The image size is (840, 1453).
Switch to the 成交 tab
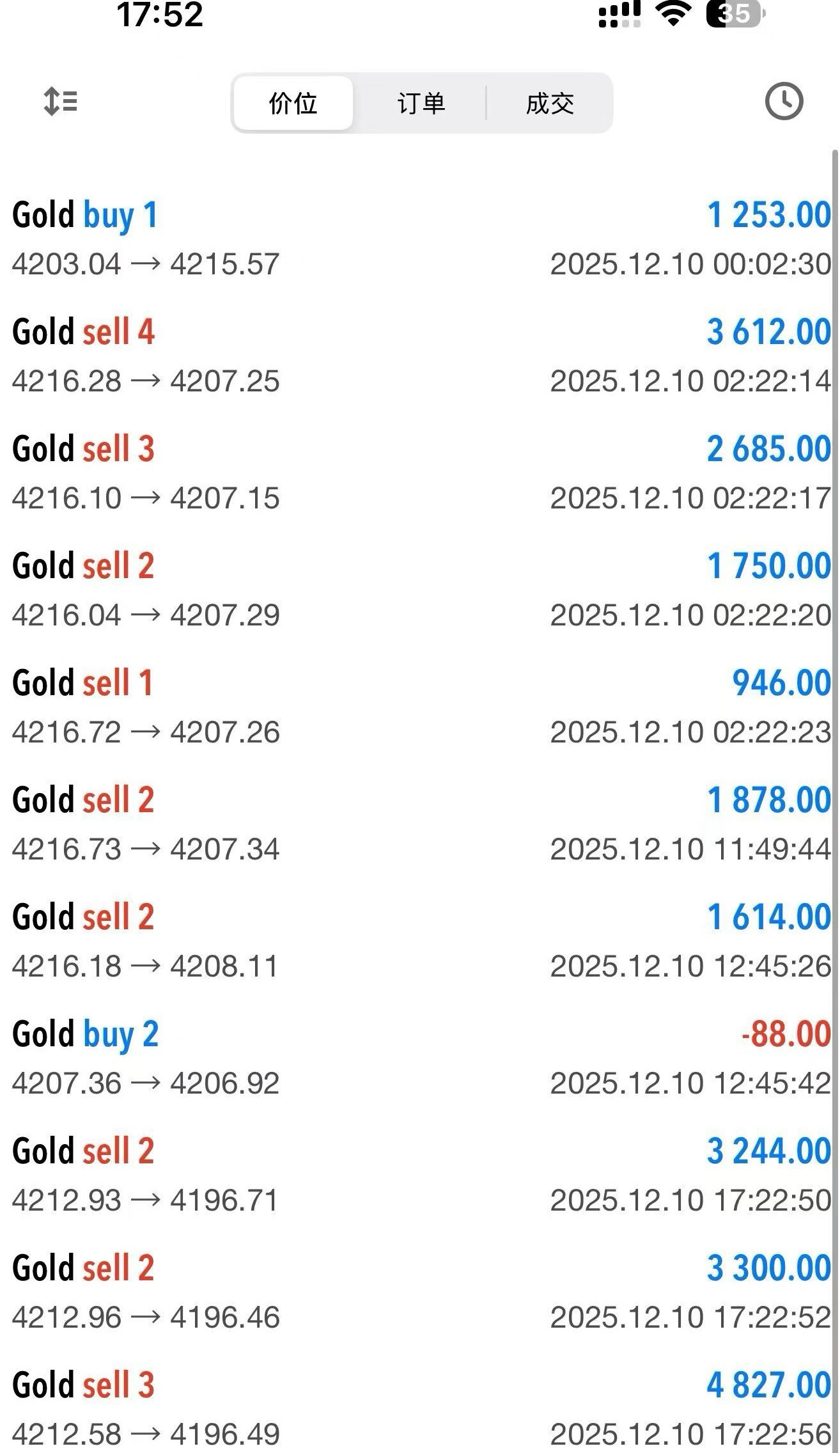pyautogui.click(x=549, y=103)
